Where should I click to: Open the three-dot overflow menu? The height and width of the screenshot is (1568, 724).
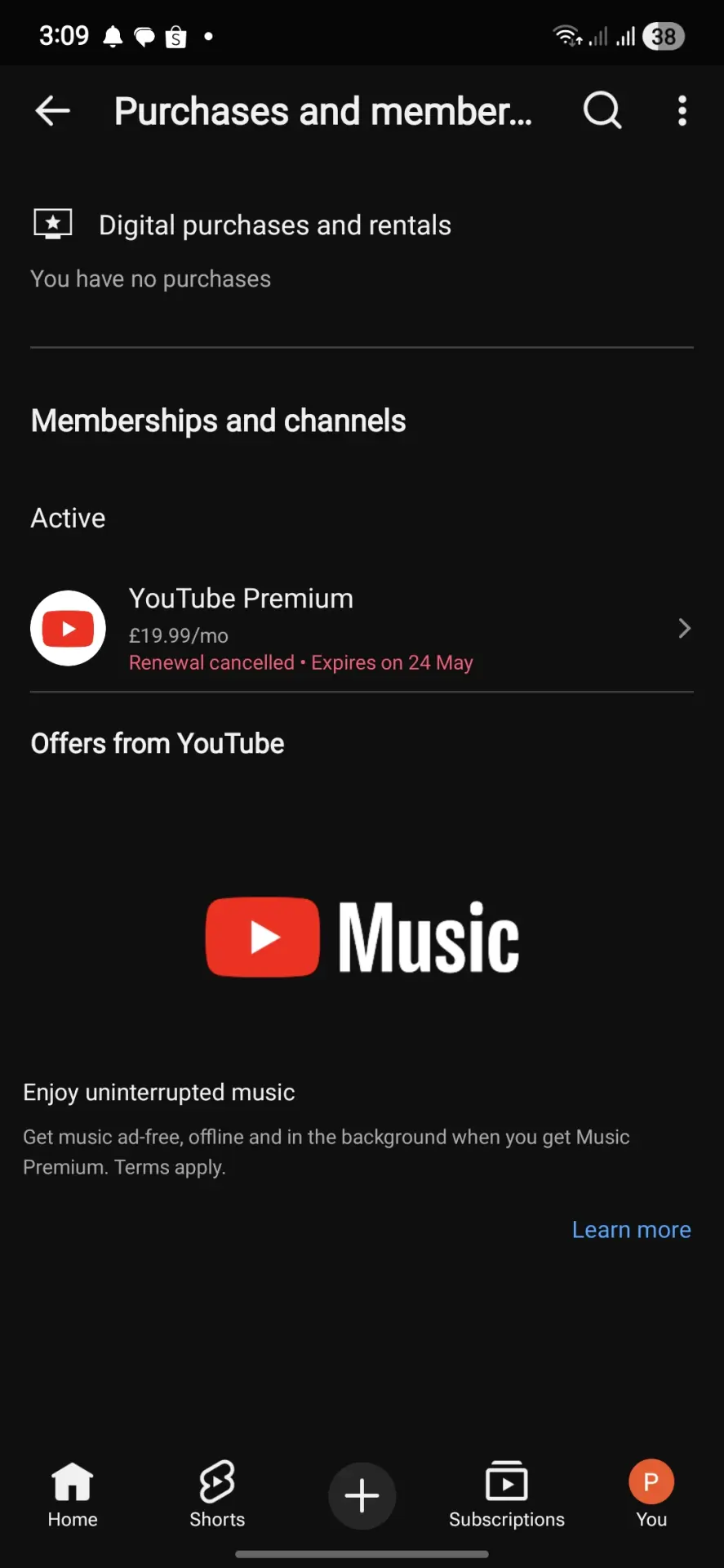tap(682, 111)
